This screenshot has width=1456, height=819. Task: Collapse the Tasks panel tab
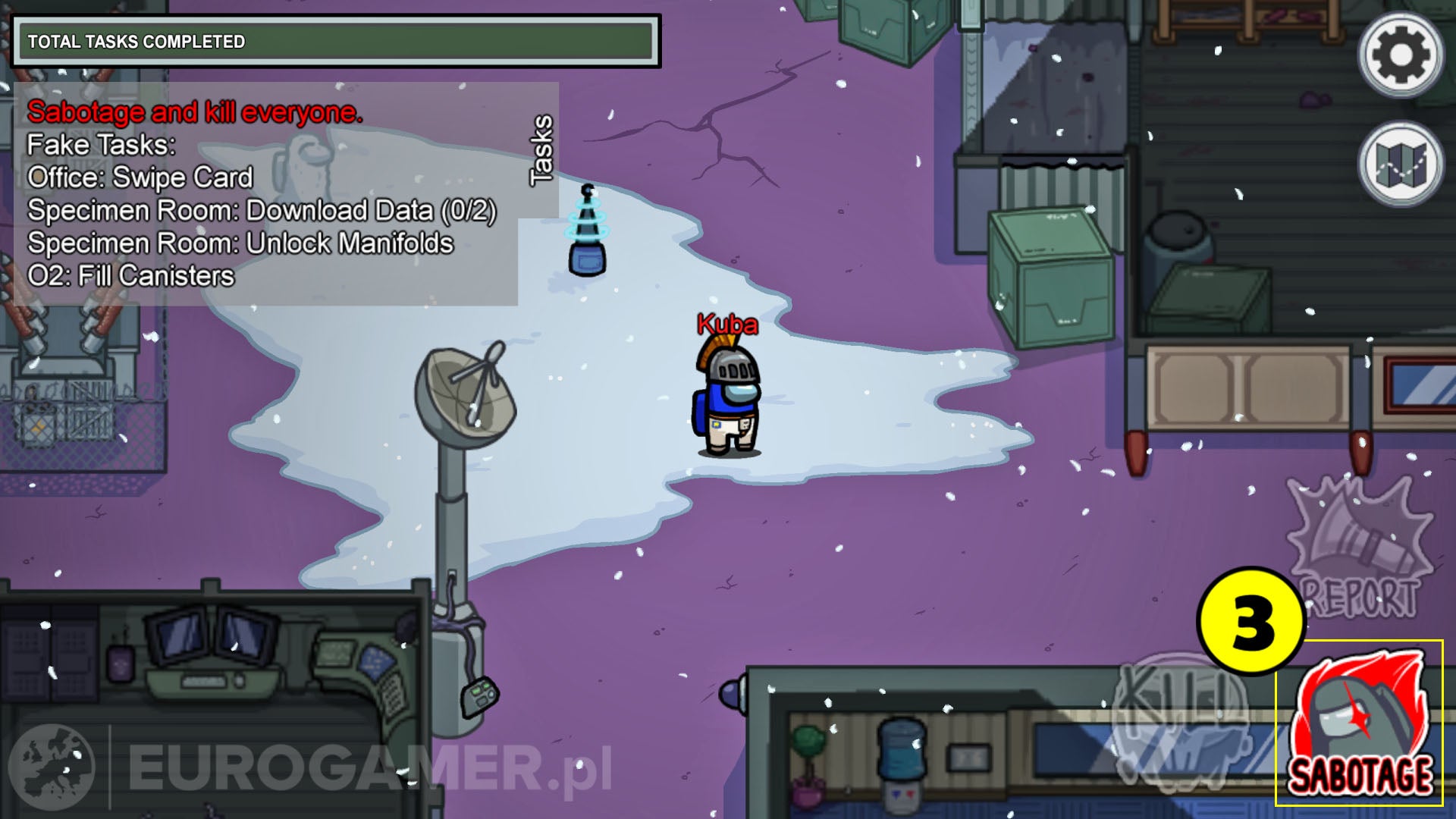(541, 149)
